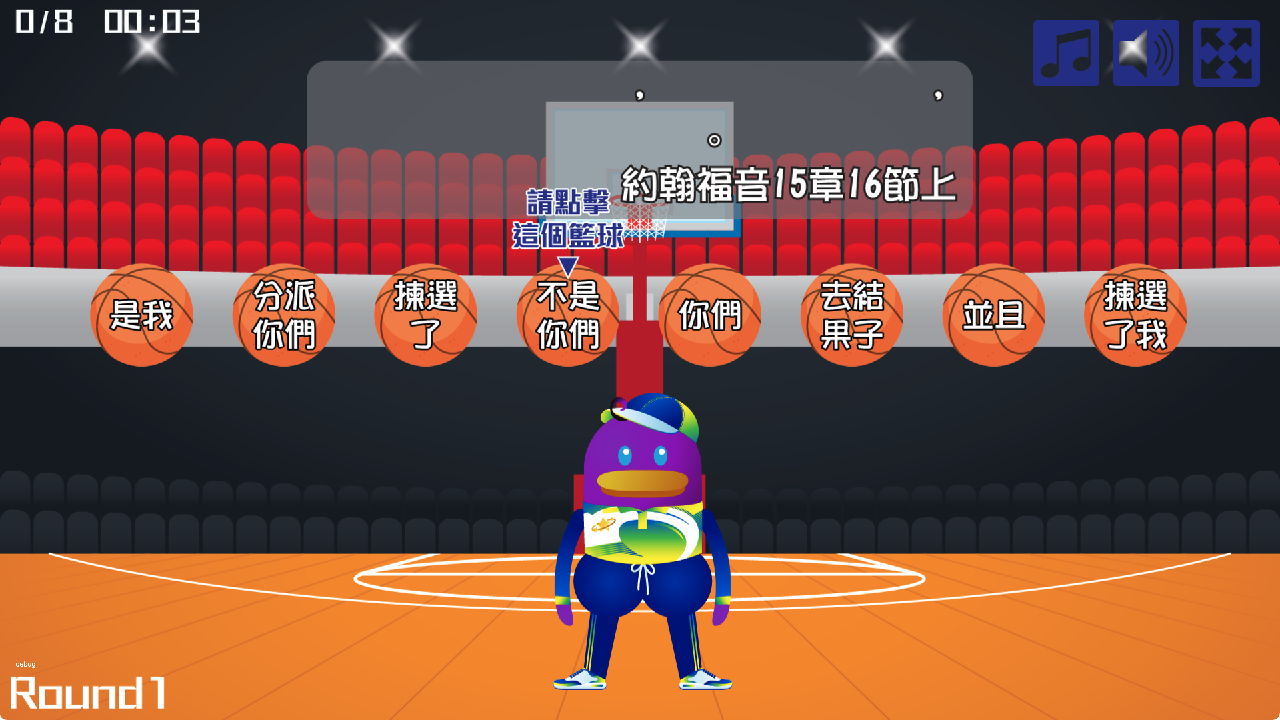Tap the basketball labeled 揀選了我
The height and width of the screenshot is (720, 1280).
pyautogui.click(x=1136, y=315)
